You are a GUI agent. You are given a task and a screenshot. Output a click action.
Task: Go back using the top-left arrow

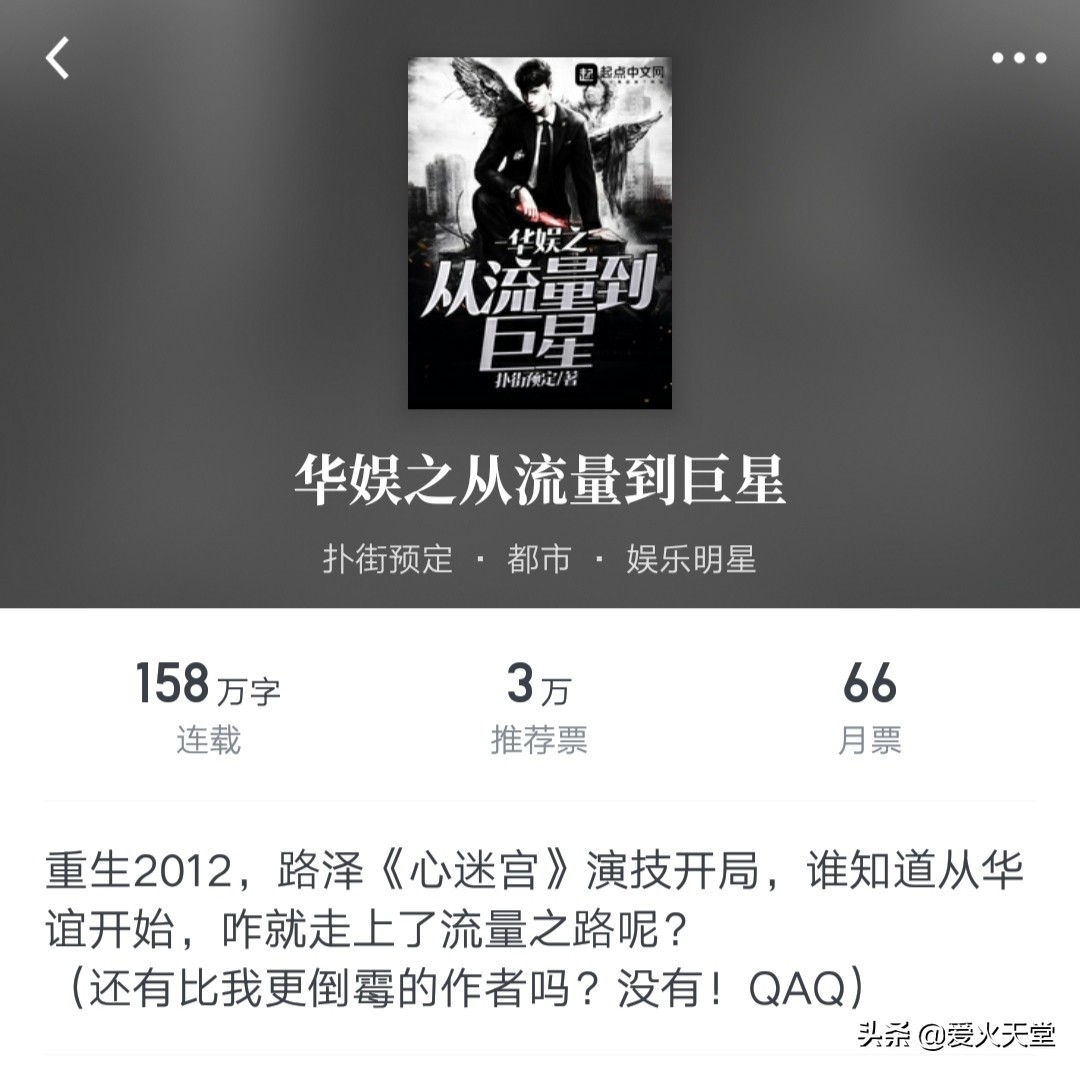point(58,58)
